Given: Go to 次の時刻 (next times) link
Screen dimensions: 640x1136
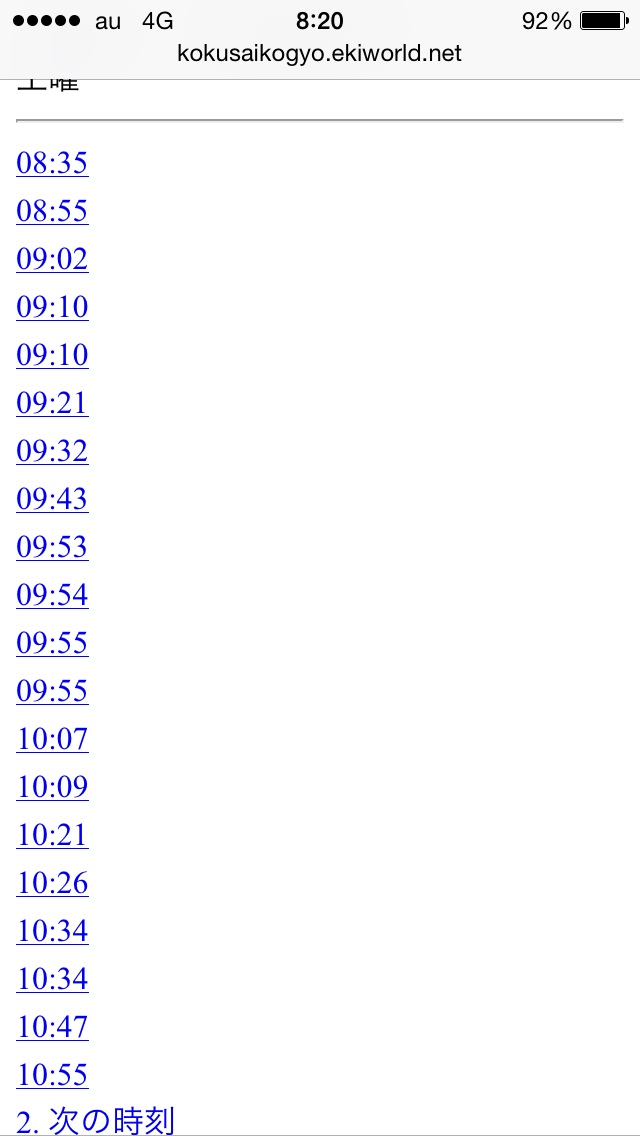Looking at the screenshot, I should point(96,1120).
